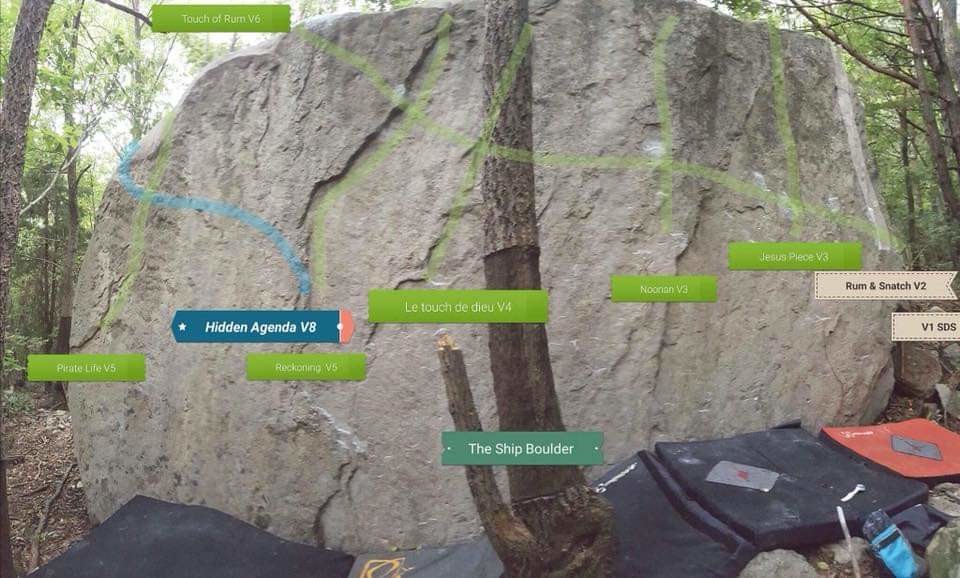Select the Rum & Snatch V2 label
960x578 pixels.
click(x=886, y=286)
